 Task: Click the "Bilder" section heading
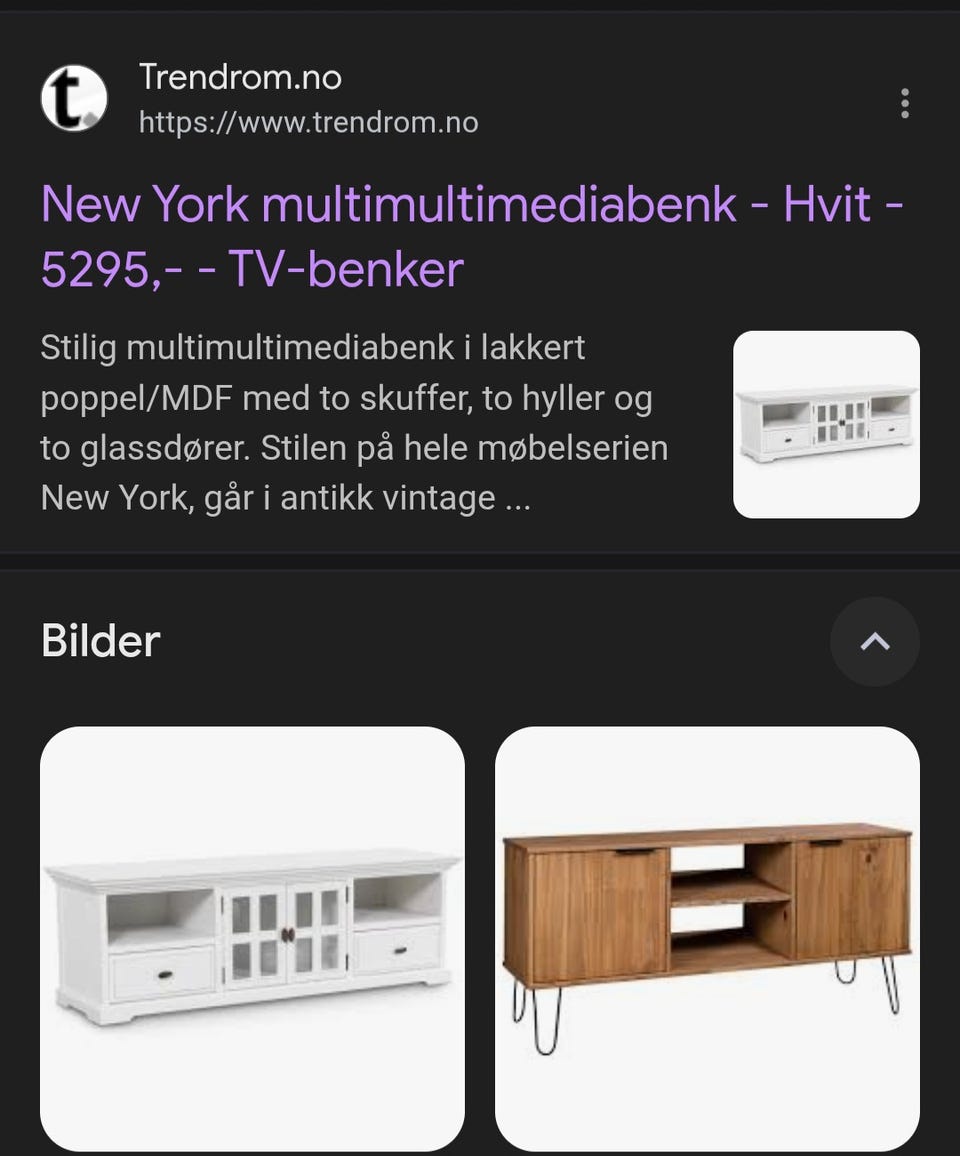pos(99,640)
